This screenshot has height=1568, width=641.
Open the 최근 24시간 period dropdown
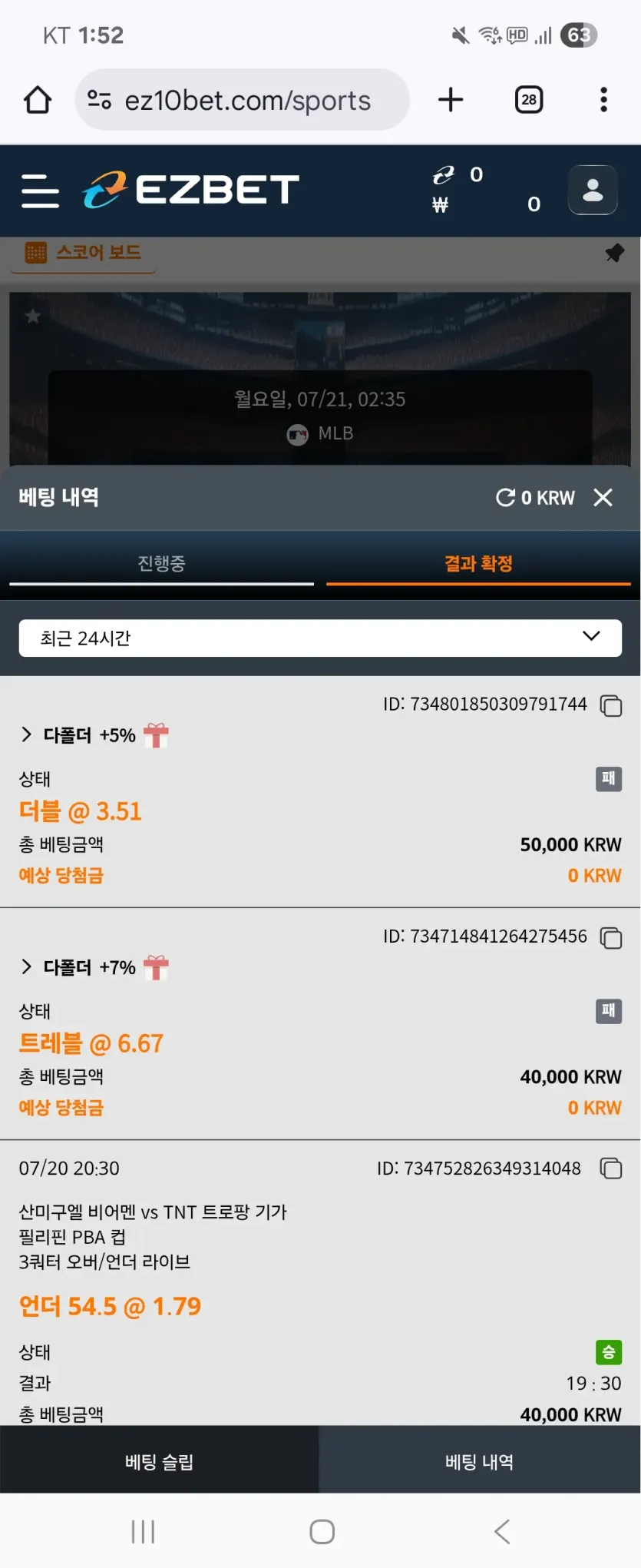(320, 638)
